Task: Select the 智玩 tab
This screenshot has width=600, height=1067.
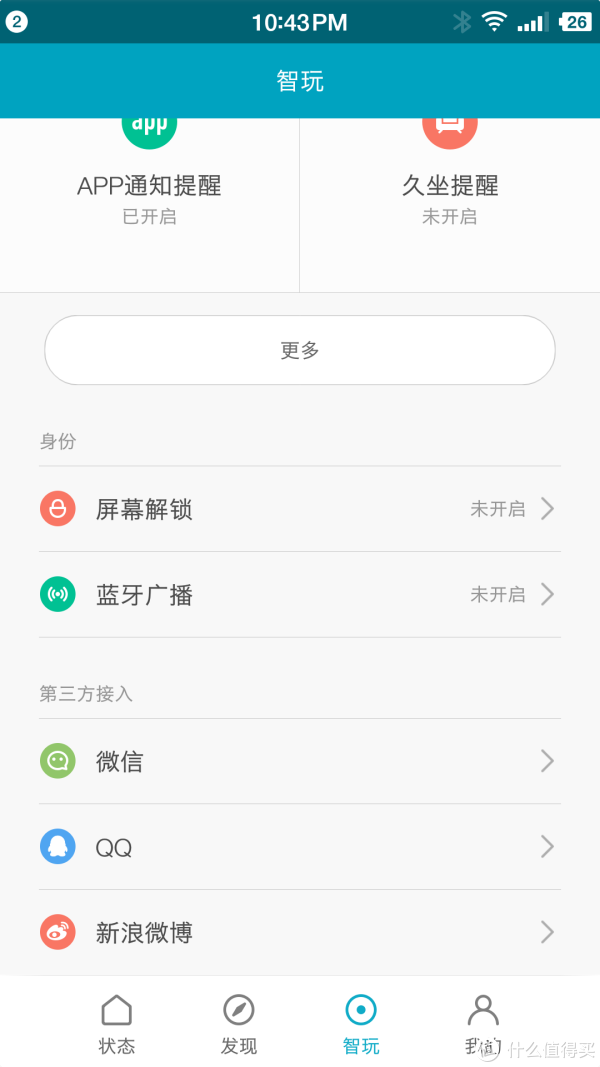Action: pyautogui.click(x=361, y=1024)
